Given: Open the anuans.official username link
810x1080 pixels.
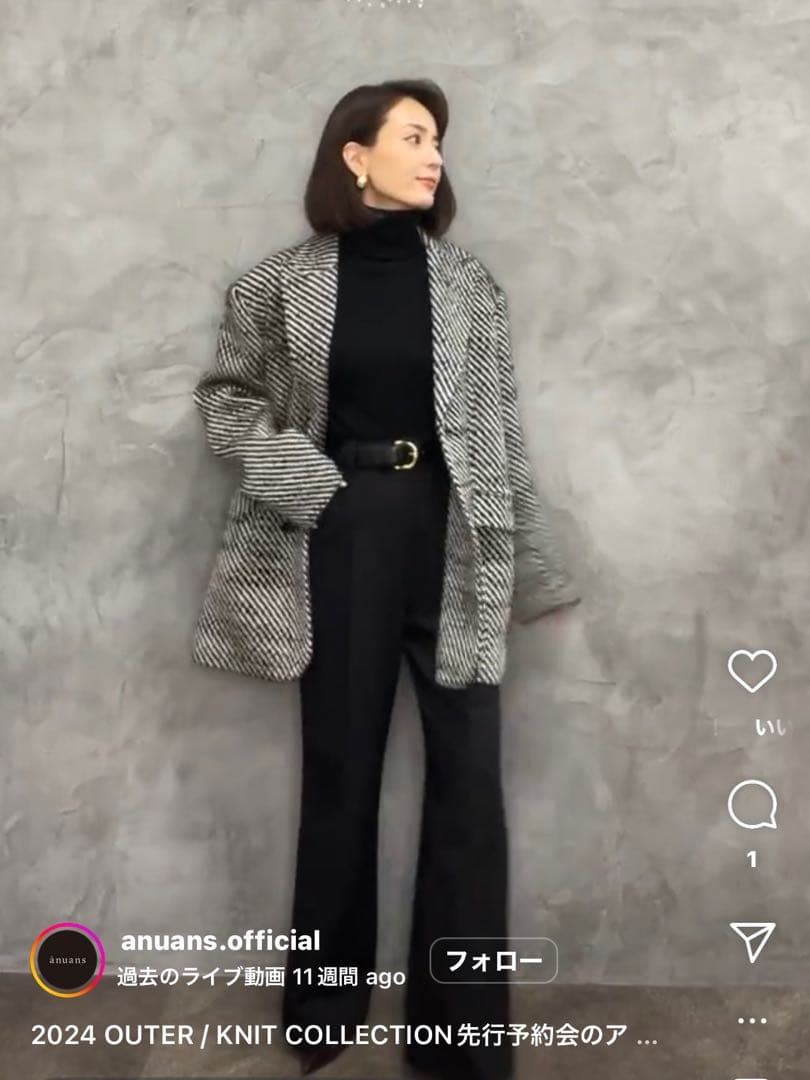Looking at the screenshot, I should click(220, 941).
